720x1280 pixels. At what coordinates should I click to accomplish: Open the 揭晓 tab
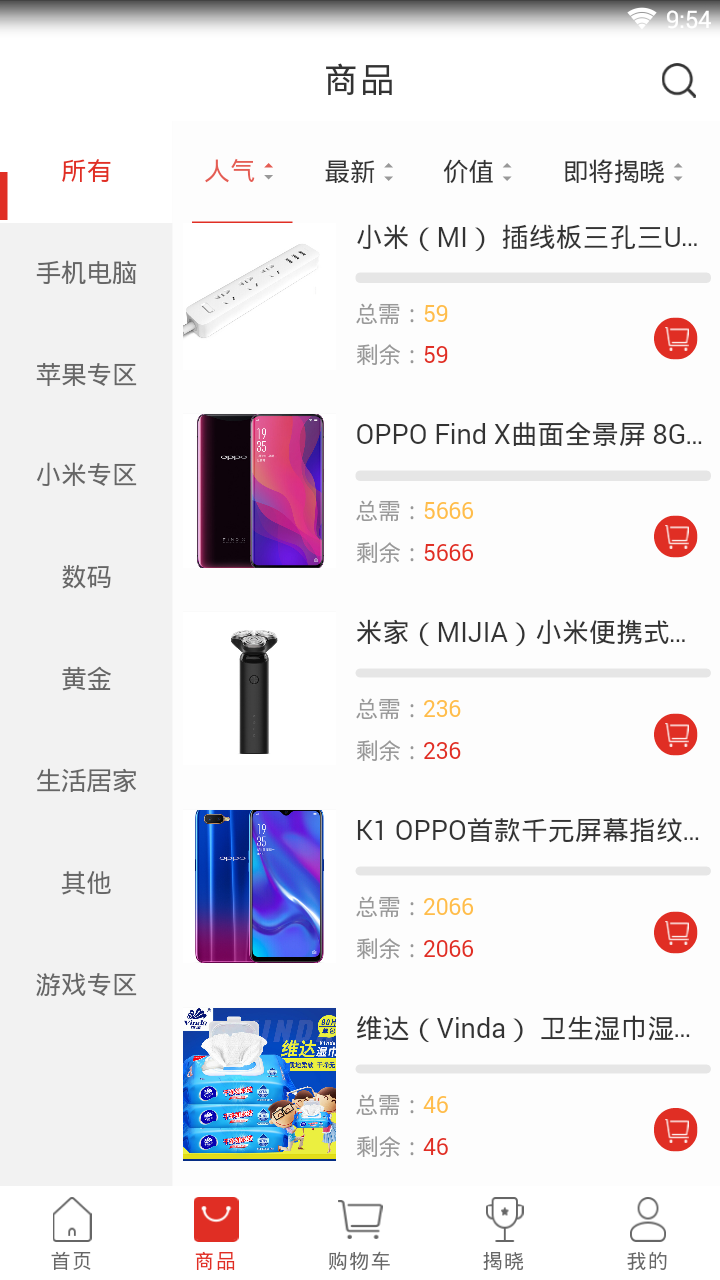[504, 1234]
